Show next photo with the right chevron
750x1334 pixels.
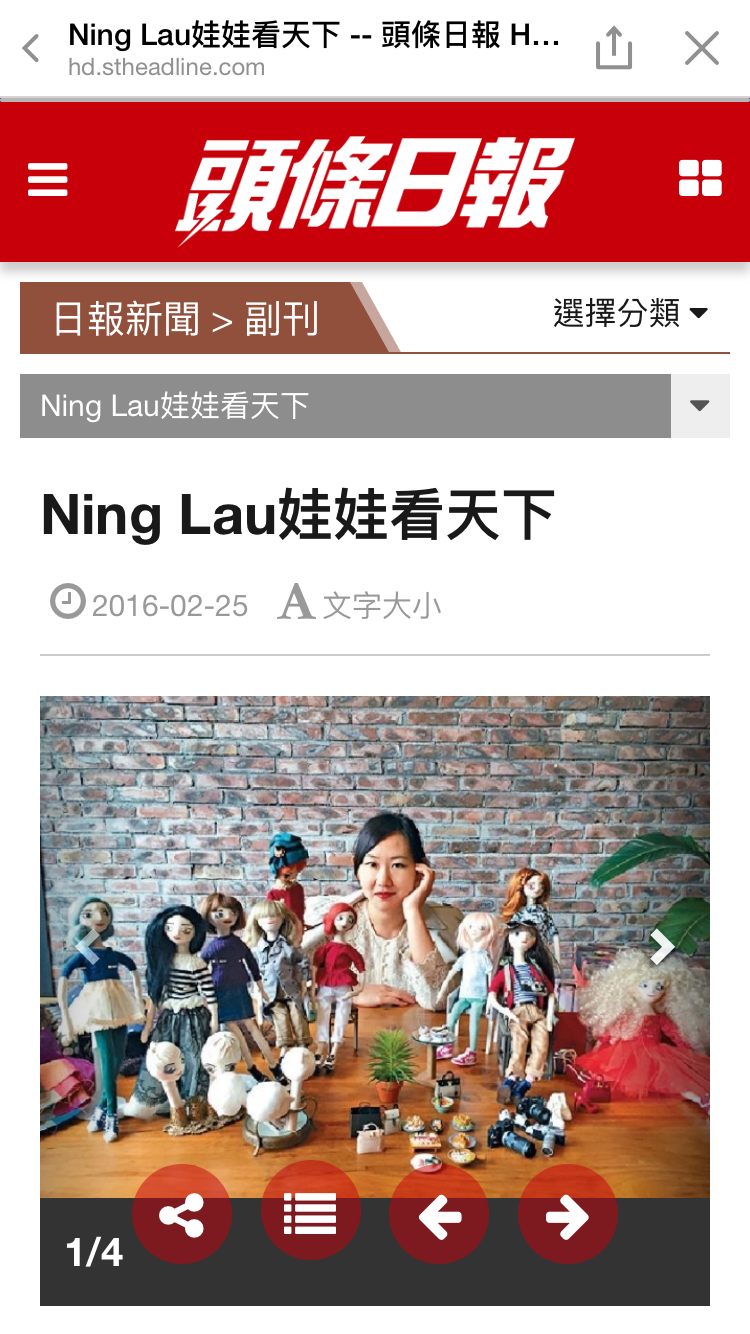(662, 946)
